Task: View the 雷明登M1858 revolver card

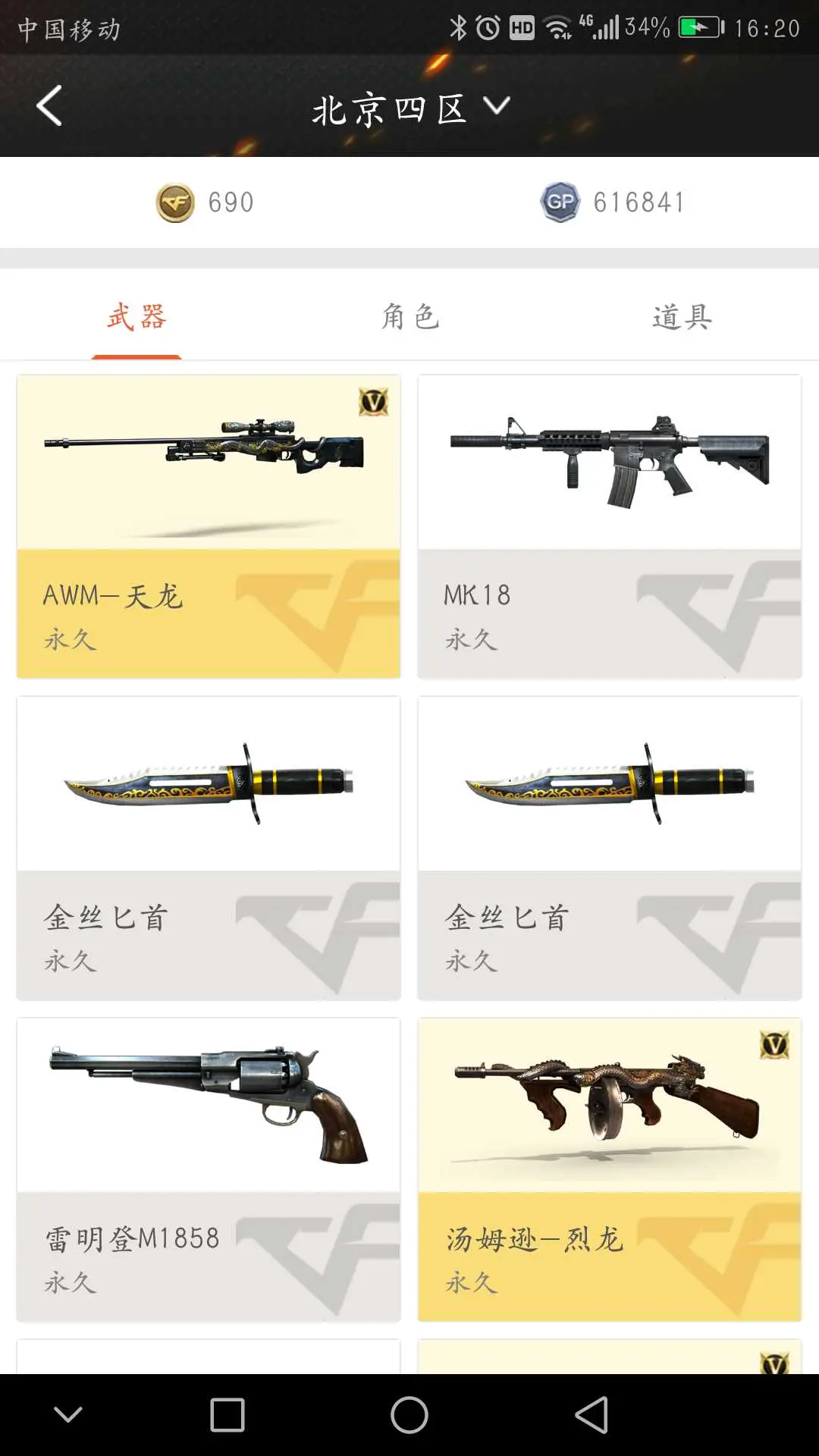Action: (x=209, y=1169)
